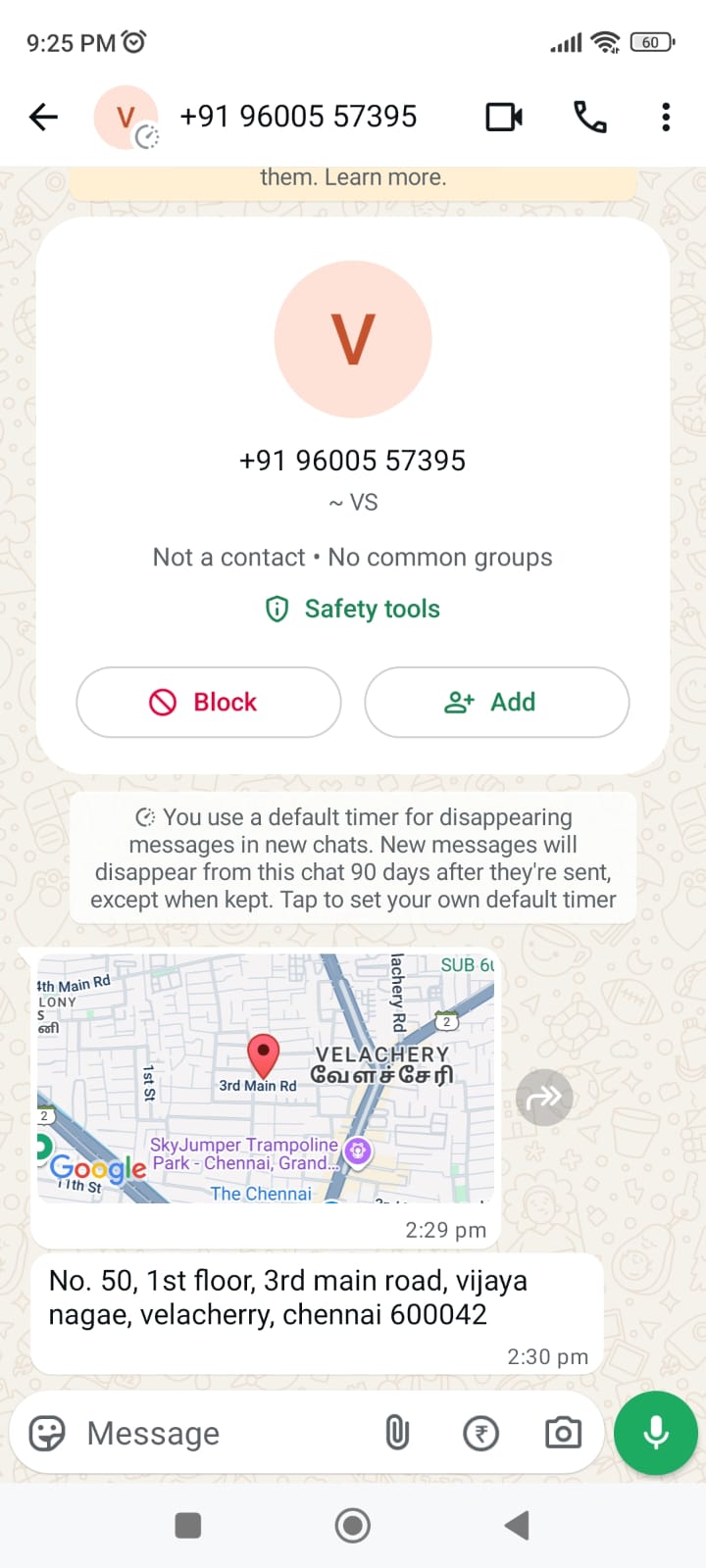Block this unknown number
706x1568 pixels.
[209, 702]
